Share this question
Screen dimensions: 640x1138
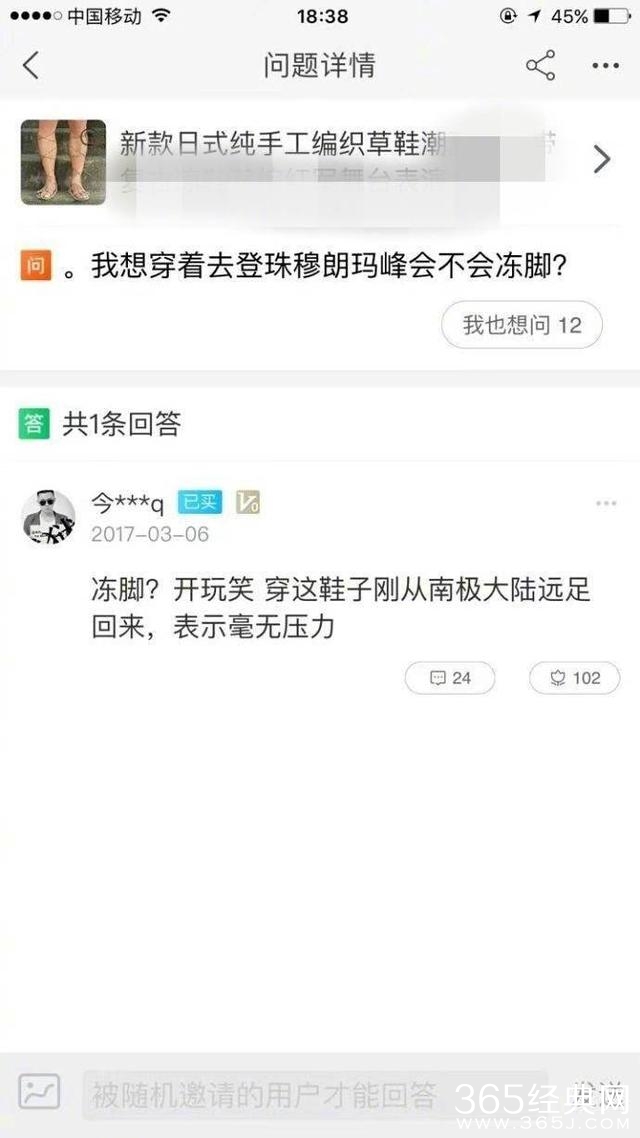pyautogui.click(x=540, y=66)
